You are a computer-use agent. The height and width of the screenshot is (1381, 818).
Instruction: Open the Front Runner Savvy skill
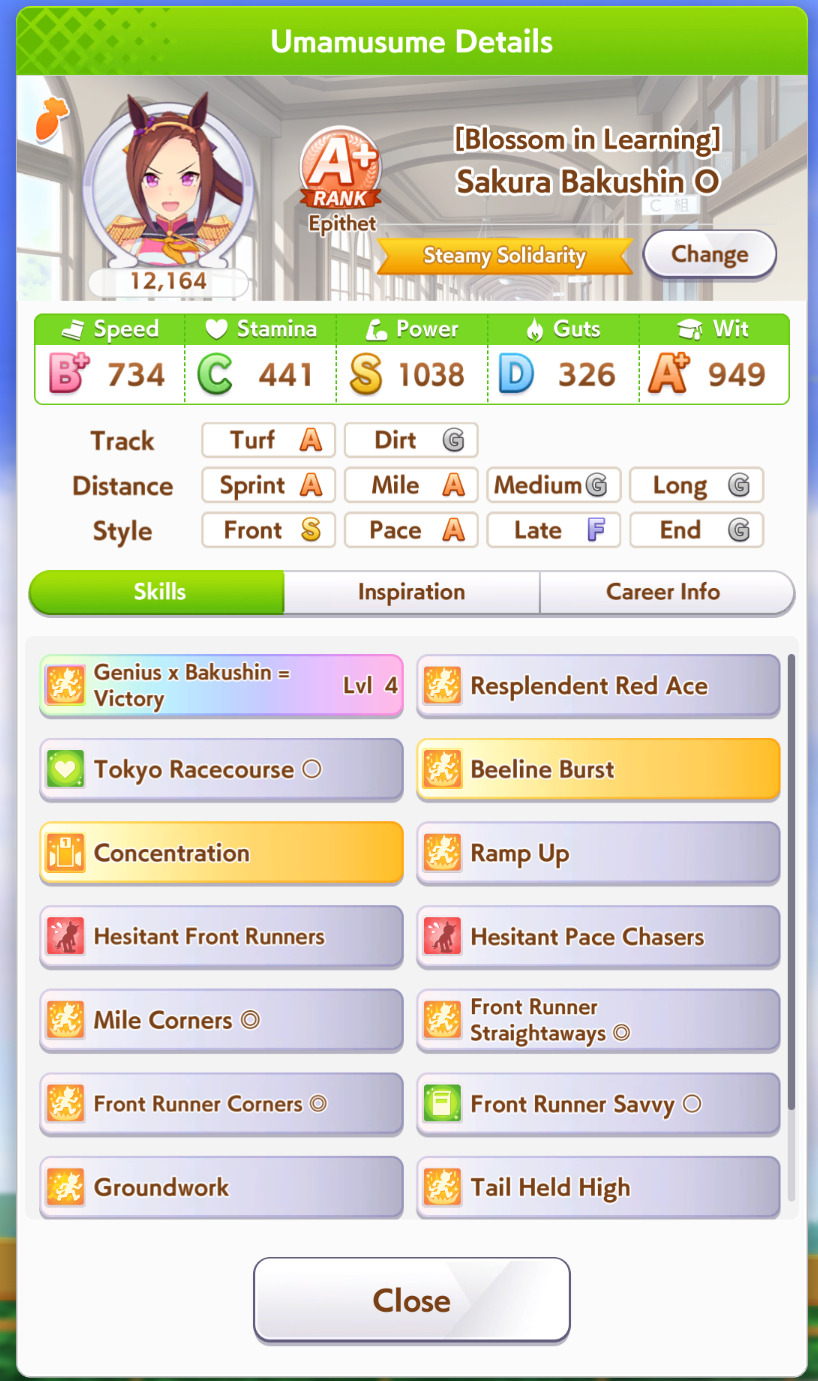598,1104
